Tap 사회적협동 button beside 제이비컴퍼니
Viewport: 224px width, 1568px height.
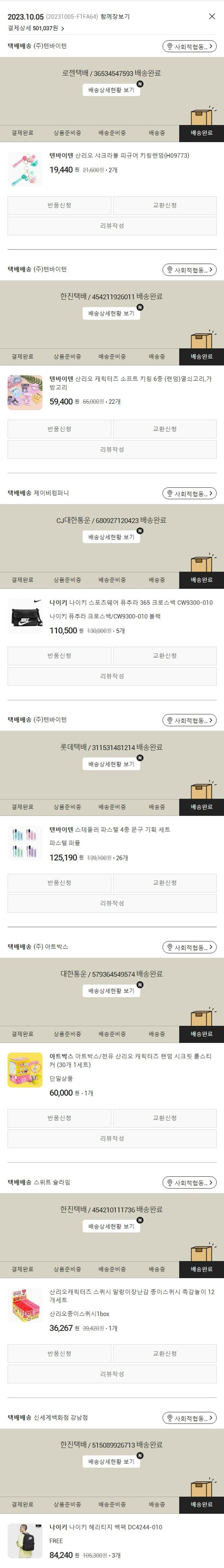pyautogui.click(x=189, y=494)
